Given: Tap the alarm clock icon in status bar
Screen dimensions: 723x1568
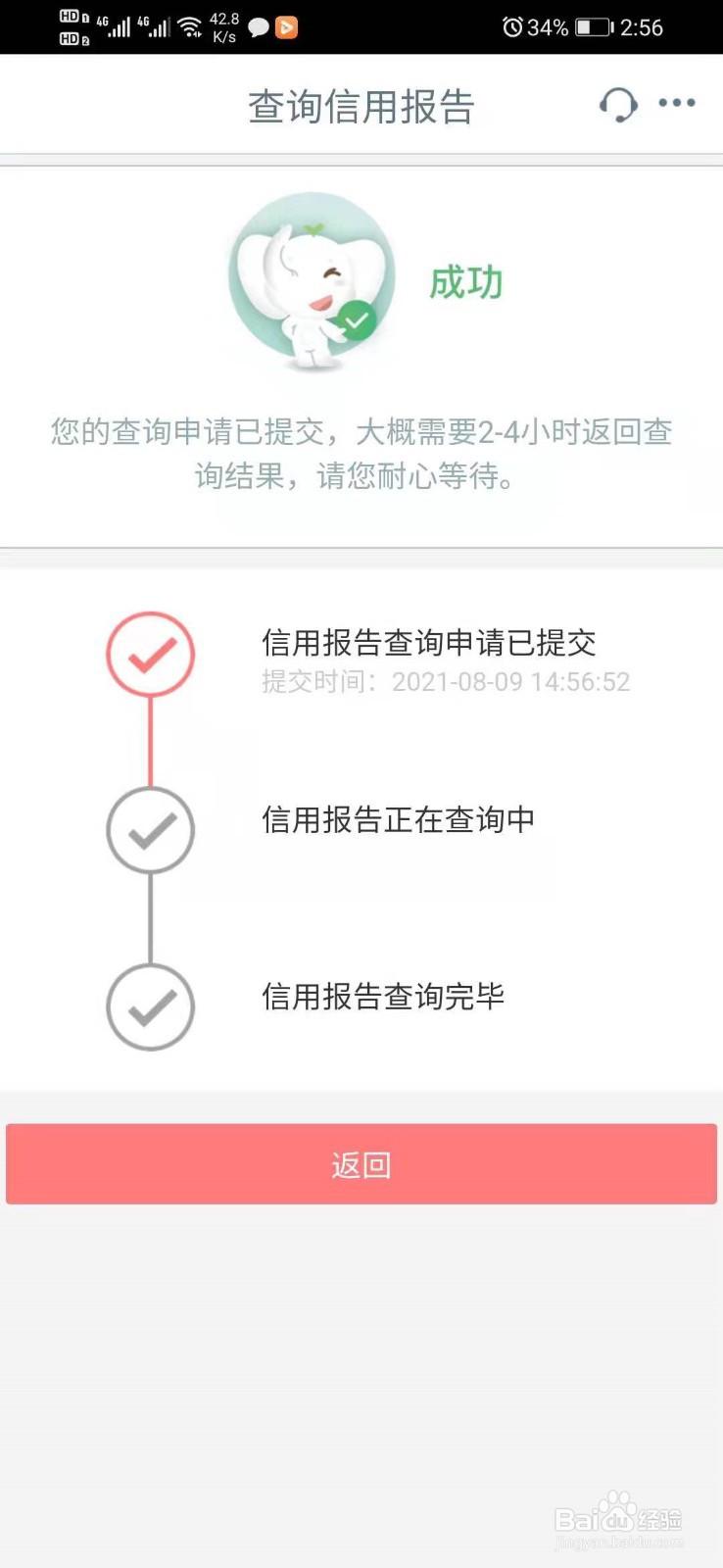Looking at the screenshot, I should 511,27.
